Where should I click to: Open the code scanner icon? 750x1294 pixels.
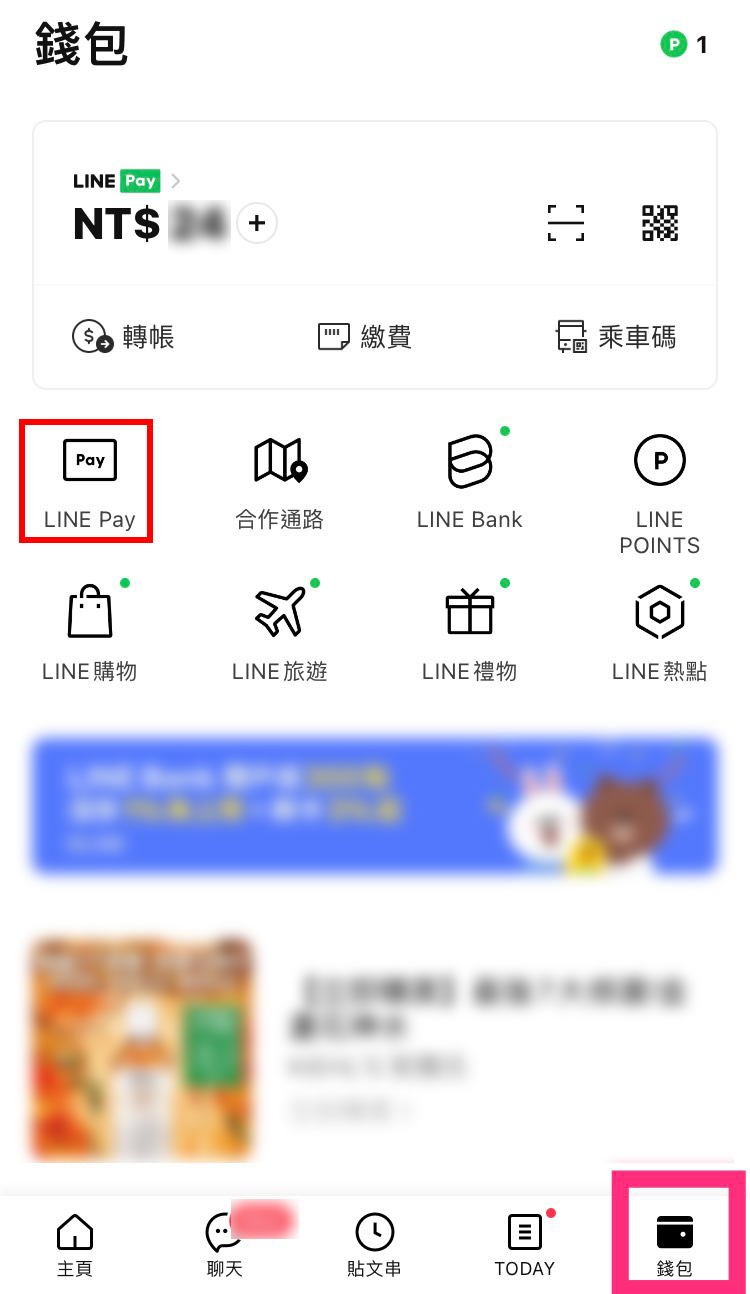[566, 223]
